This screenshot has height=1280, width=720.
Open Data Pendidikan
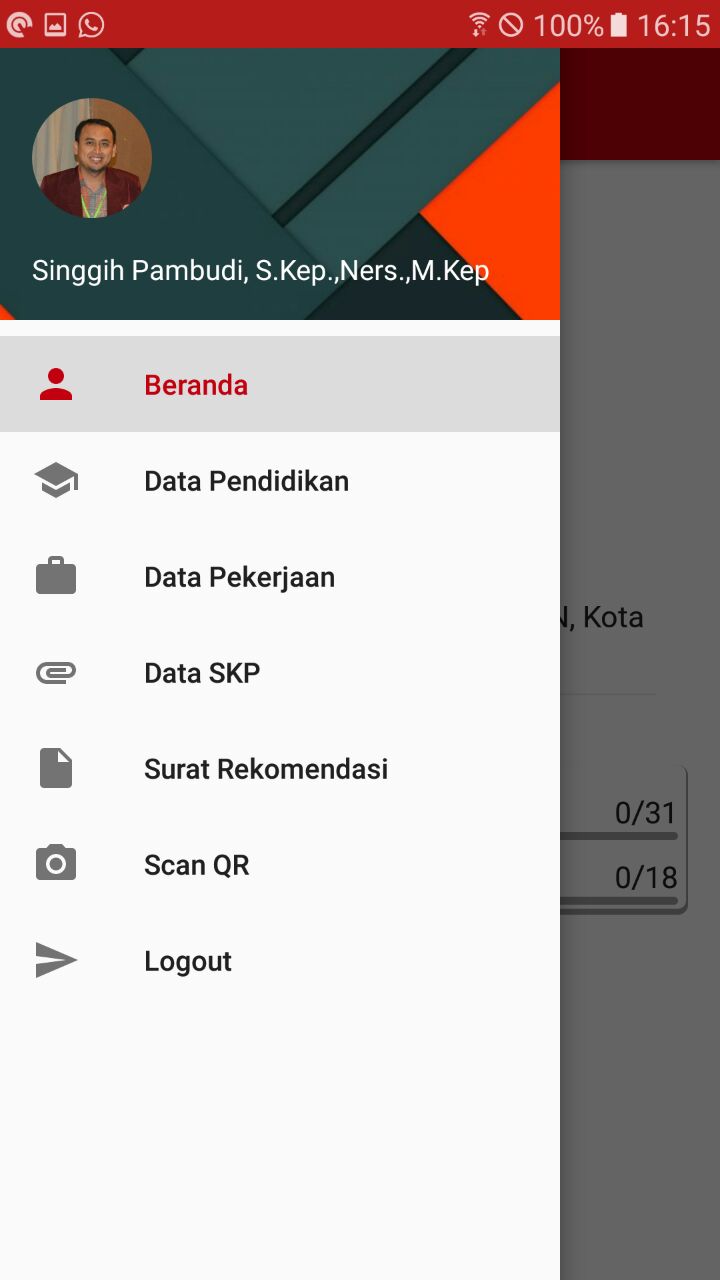pyautogui.click(x=246, y=481)
